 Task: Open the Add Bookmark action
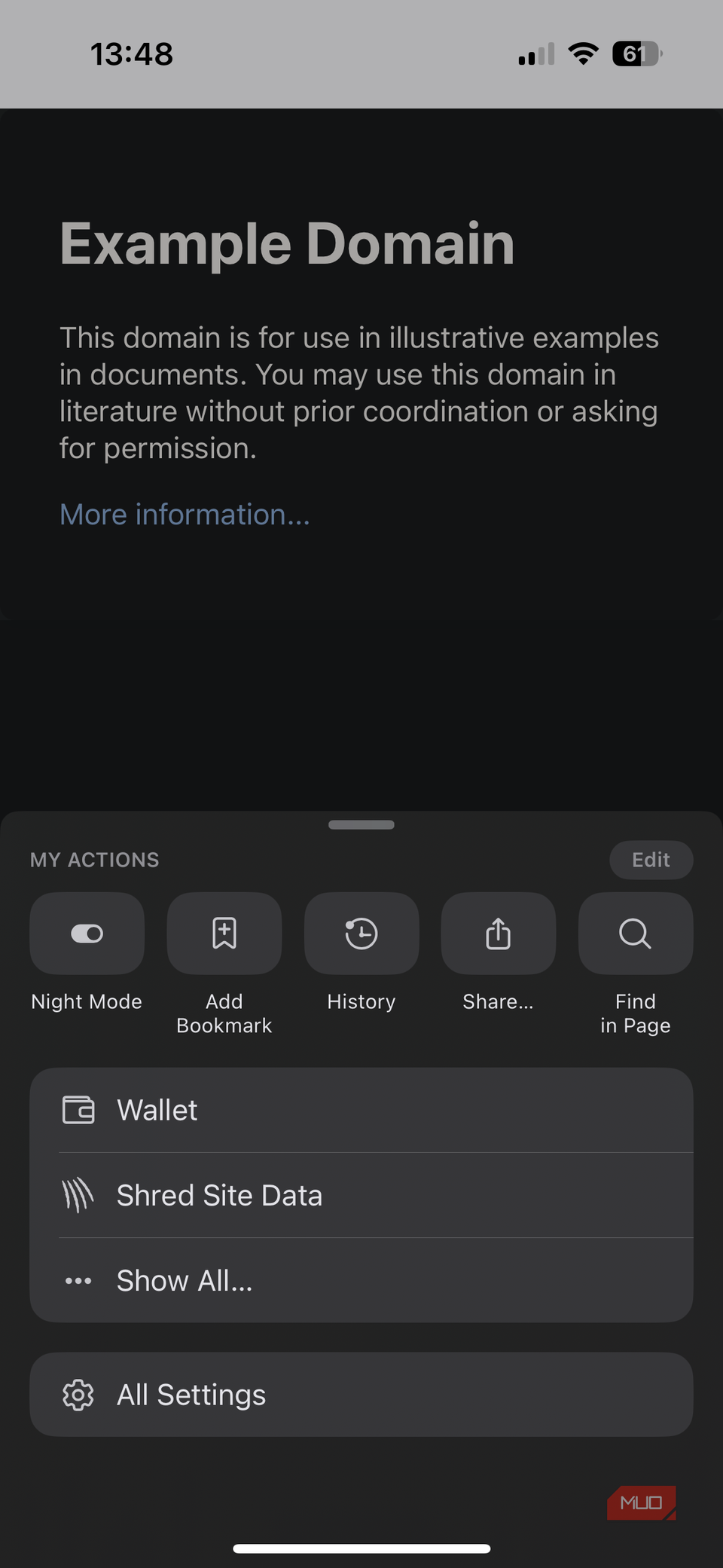click(x=224, y=934)
